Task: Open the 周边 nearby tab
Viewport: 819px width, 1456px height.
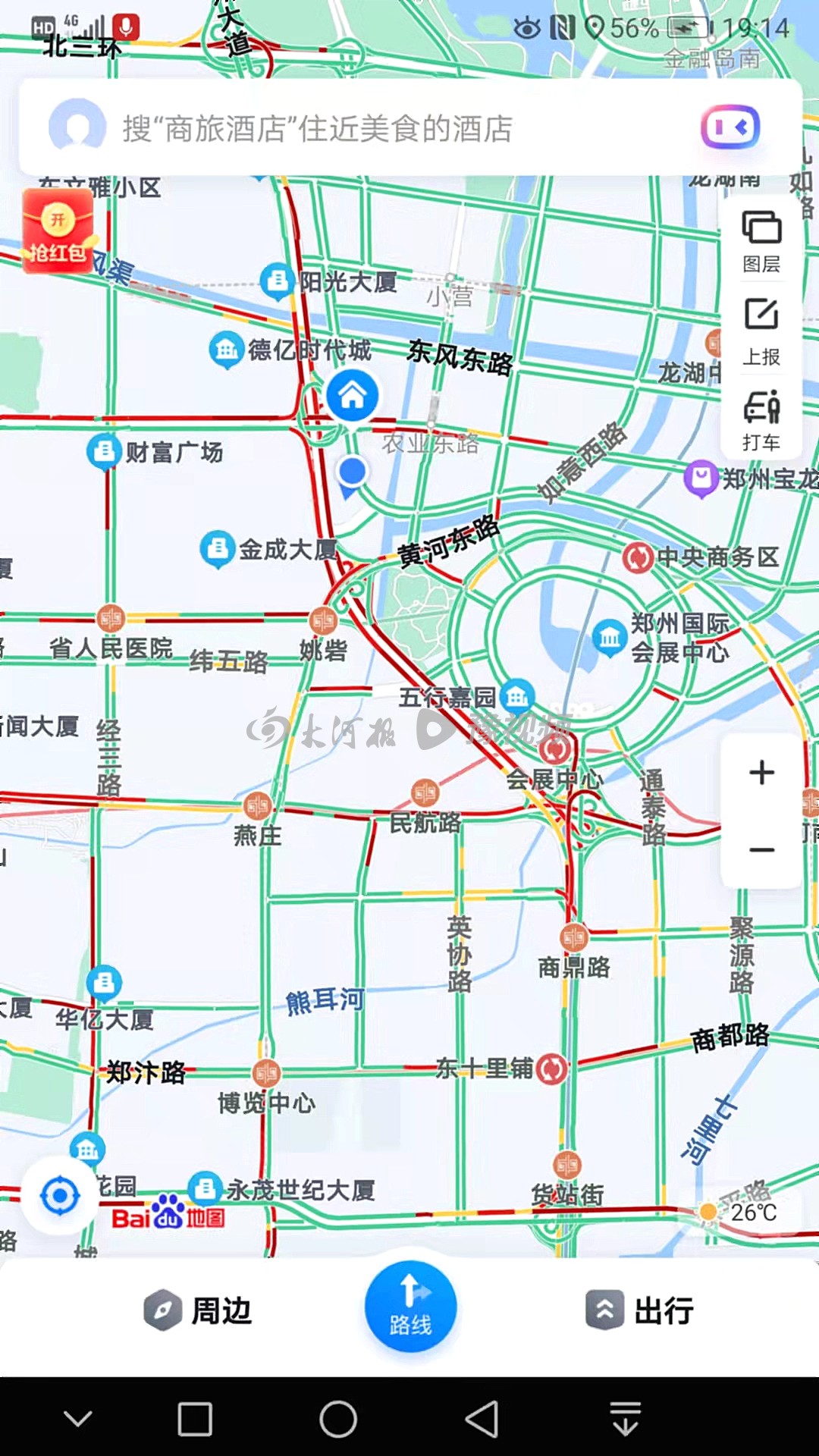Action: coord(199,1310)
